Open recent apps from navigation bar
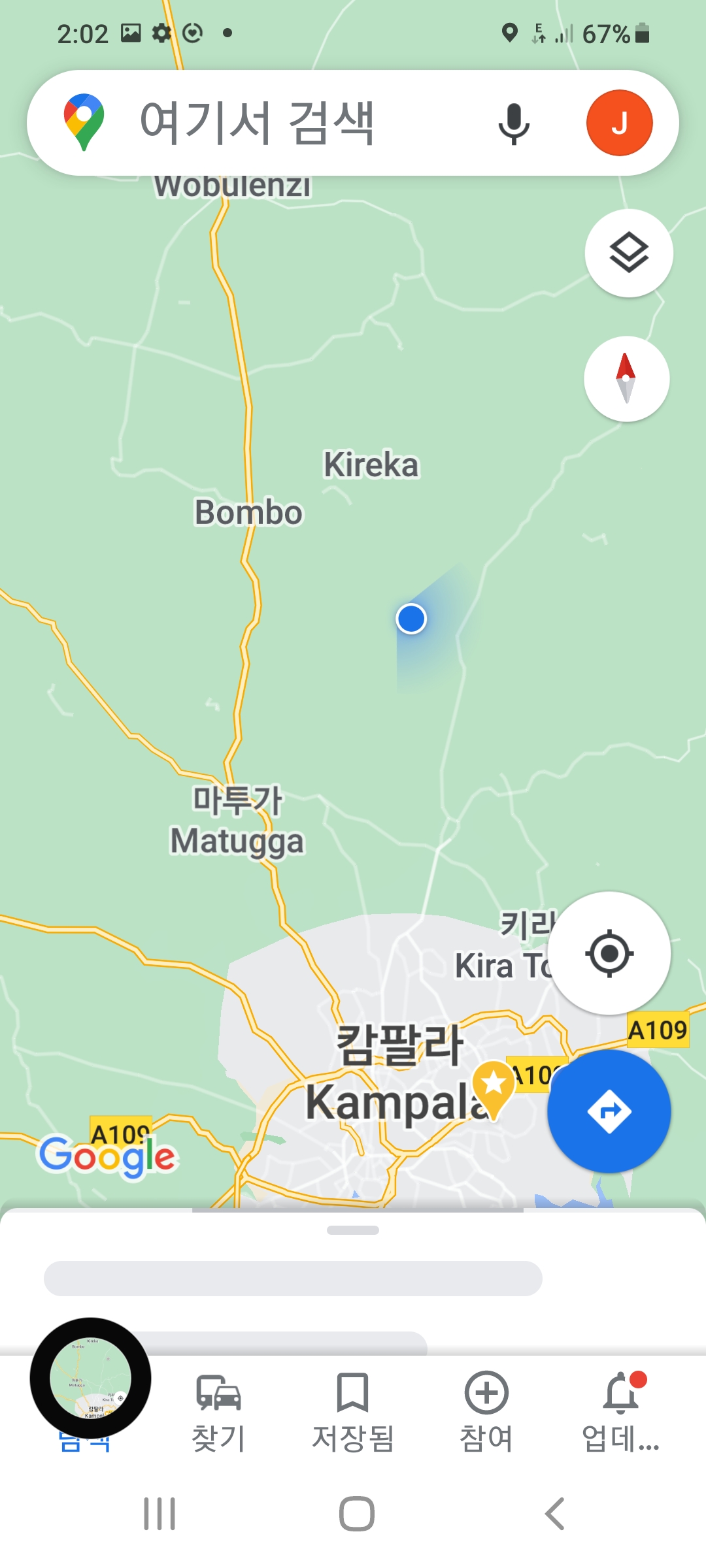This screenshot has width=706, height=1568. click(160, 1514)
